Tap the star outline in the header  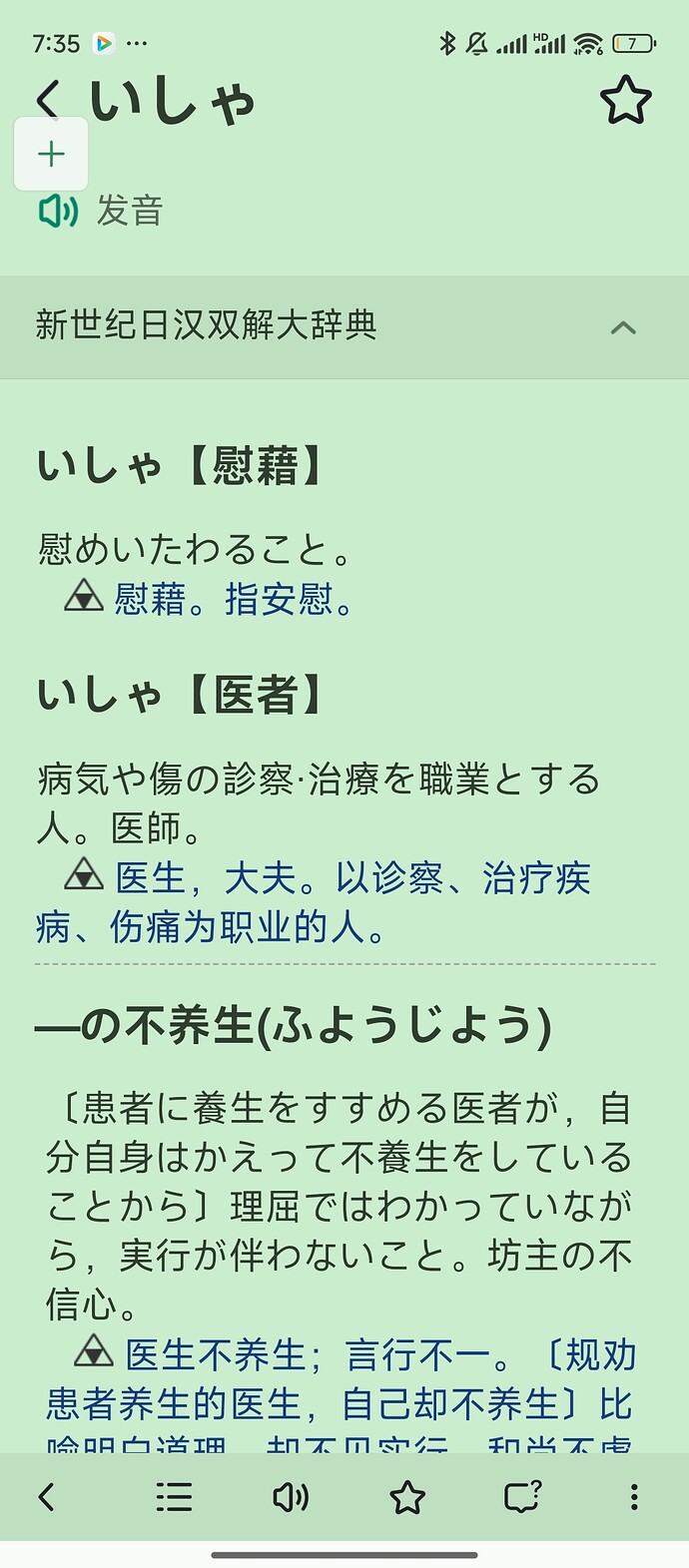[625, 101]
